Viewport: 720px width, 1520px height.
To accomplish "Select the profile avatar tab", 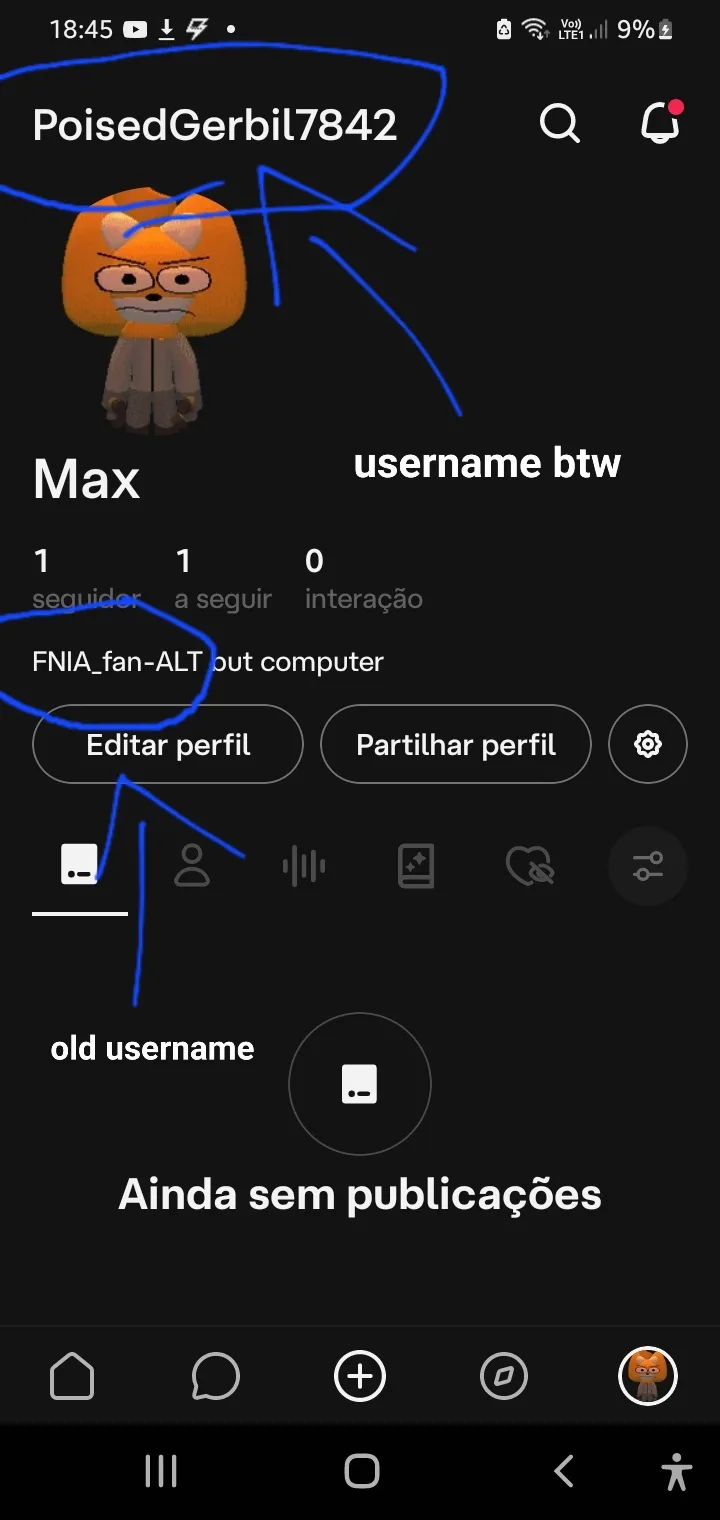I will coord(648,1377).
